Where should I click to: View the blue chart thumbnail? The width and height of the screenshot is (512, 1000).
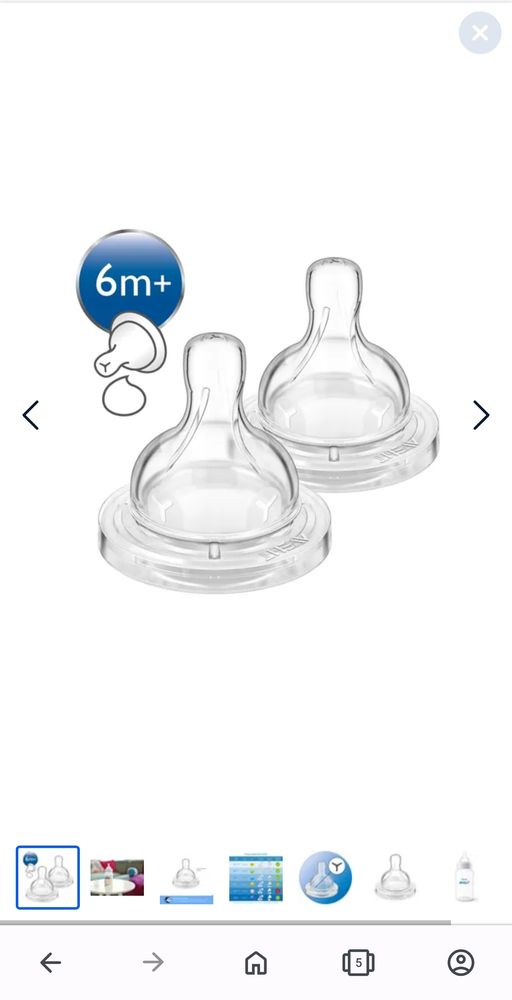pos(256,879)
